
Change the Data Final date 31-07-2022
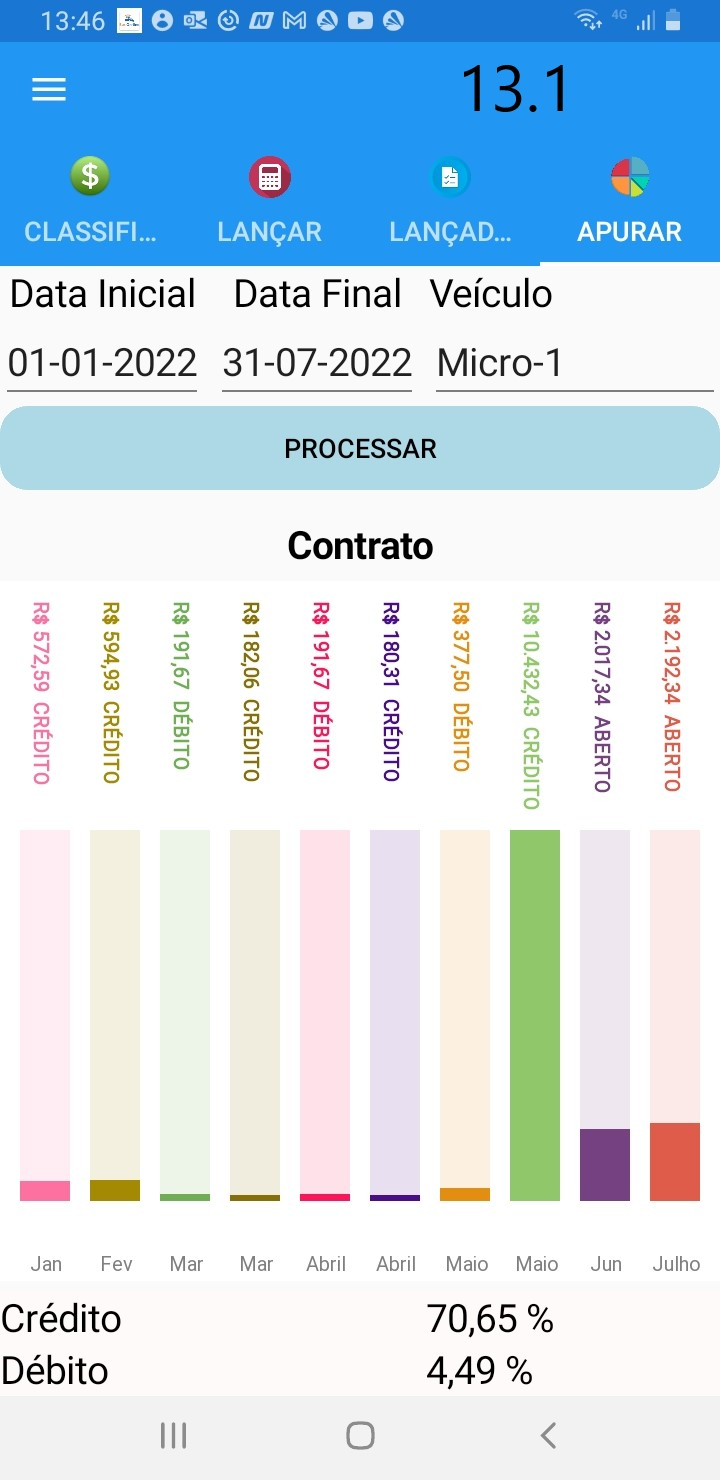coord(317,362)
